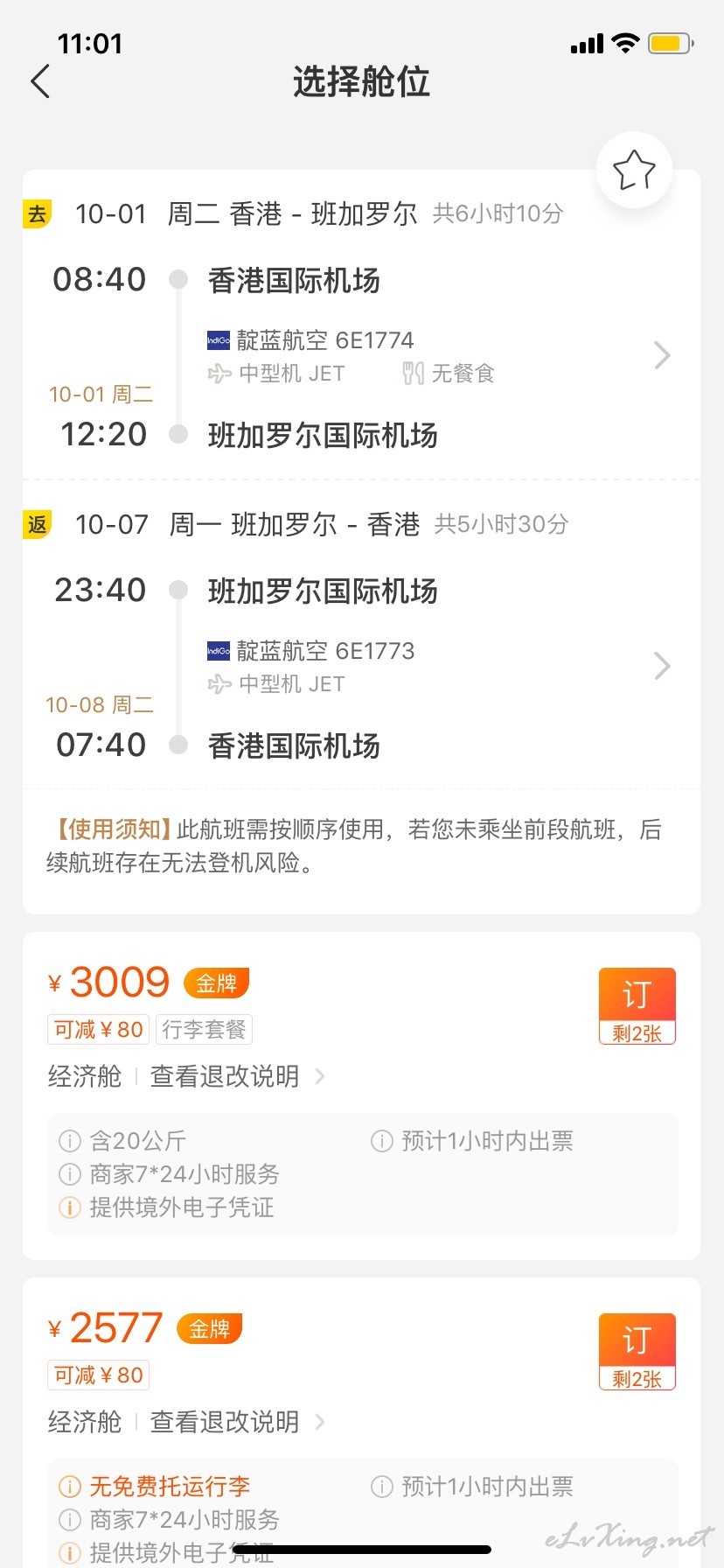Viewport: 724px width, 1568px height.
Task: Go back using the top-left arrow
Action: 40,81
